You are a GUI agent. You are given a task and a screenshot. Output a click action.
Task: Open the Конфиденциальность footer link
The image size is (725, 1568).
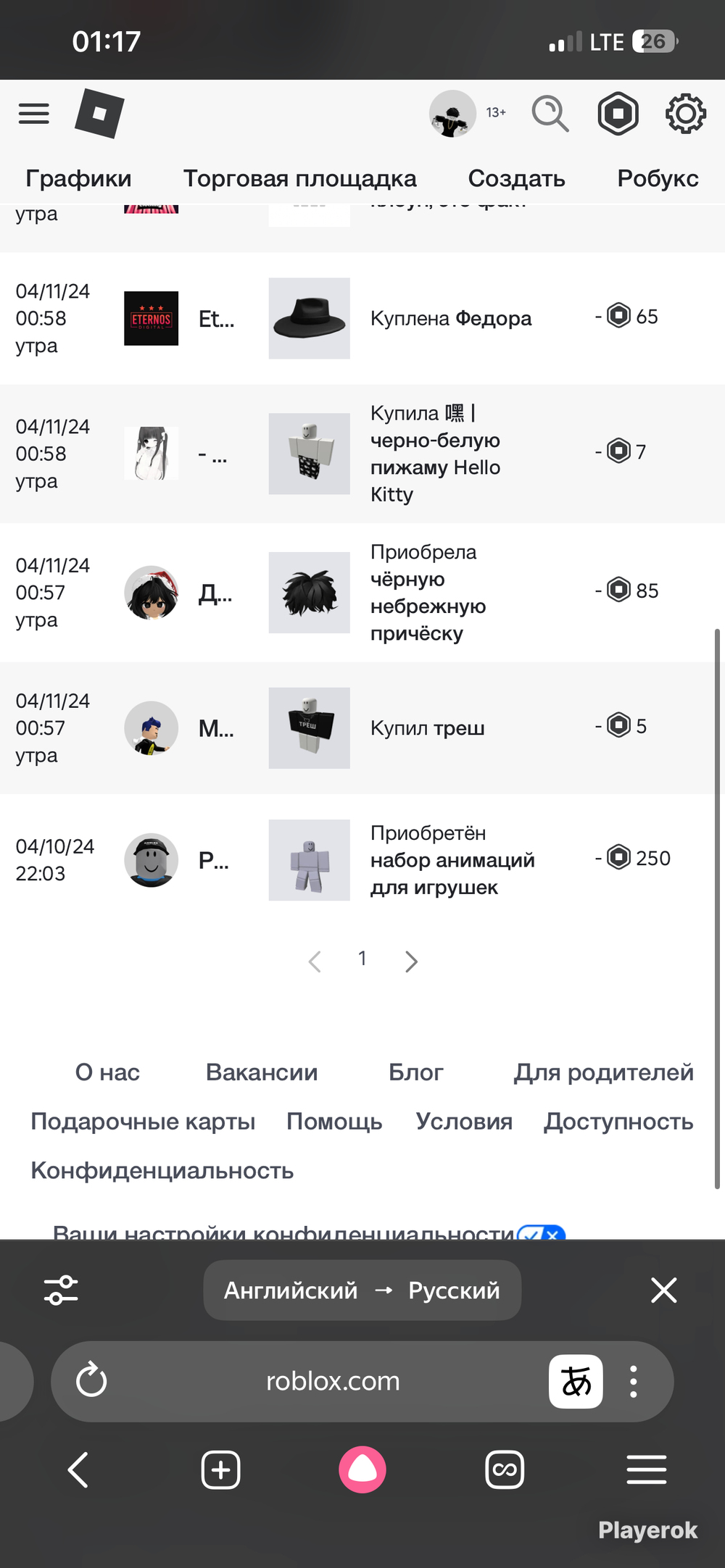click(162, 1171)
